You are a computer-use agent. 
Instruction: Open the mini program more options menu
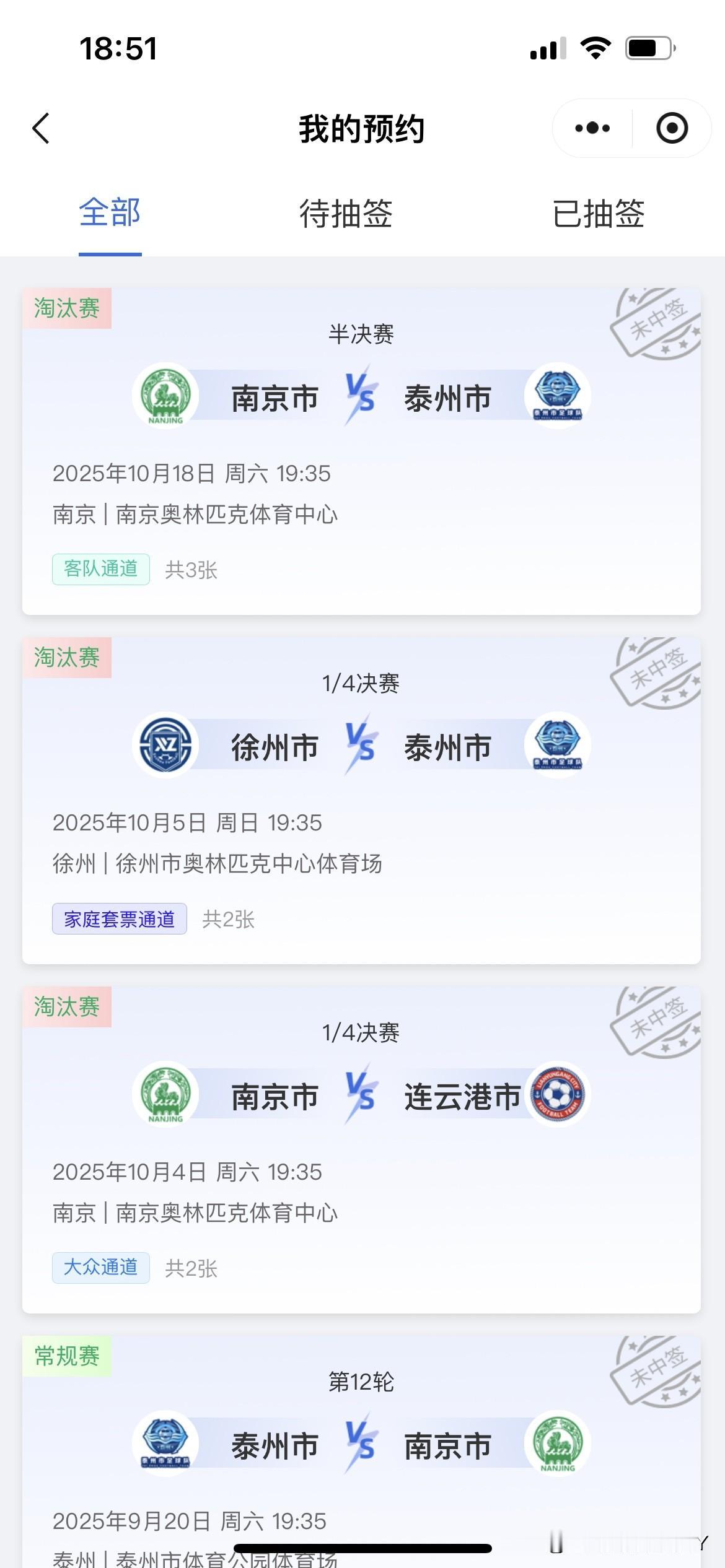592,128
